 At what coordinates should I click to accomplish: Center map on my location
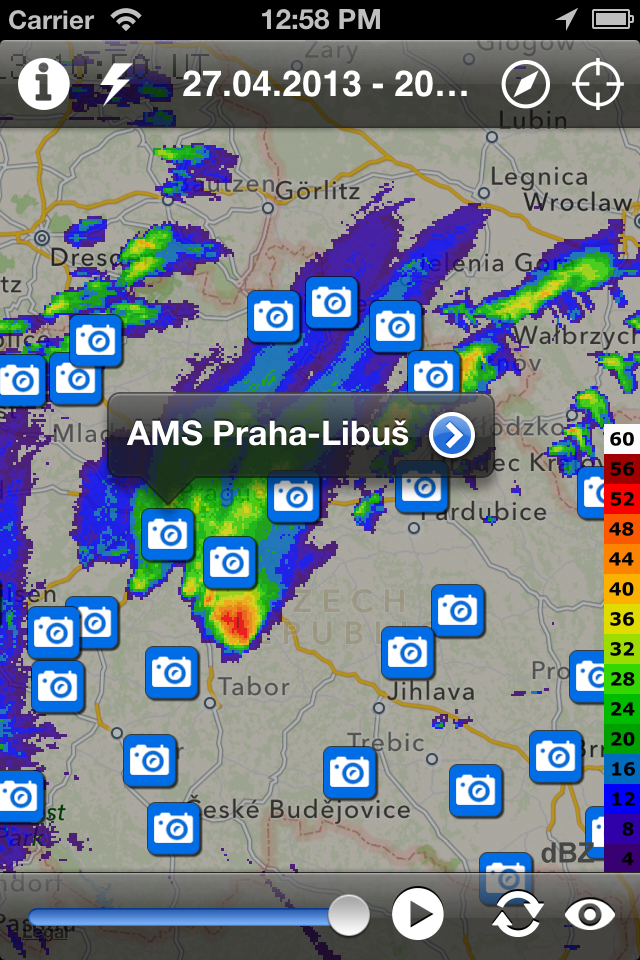(x=598, y=86)
